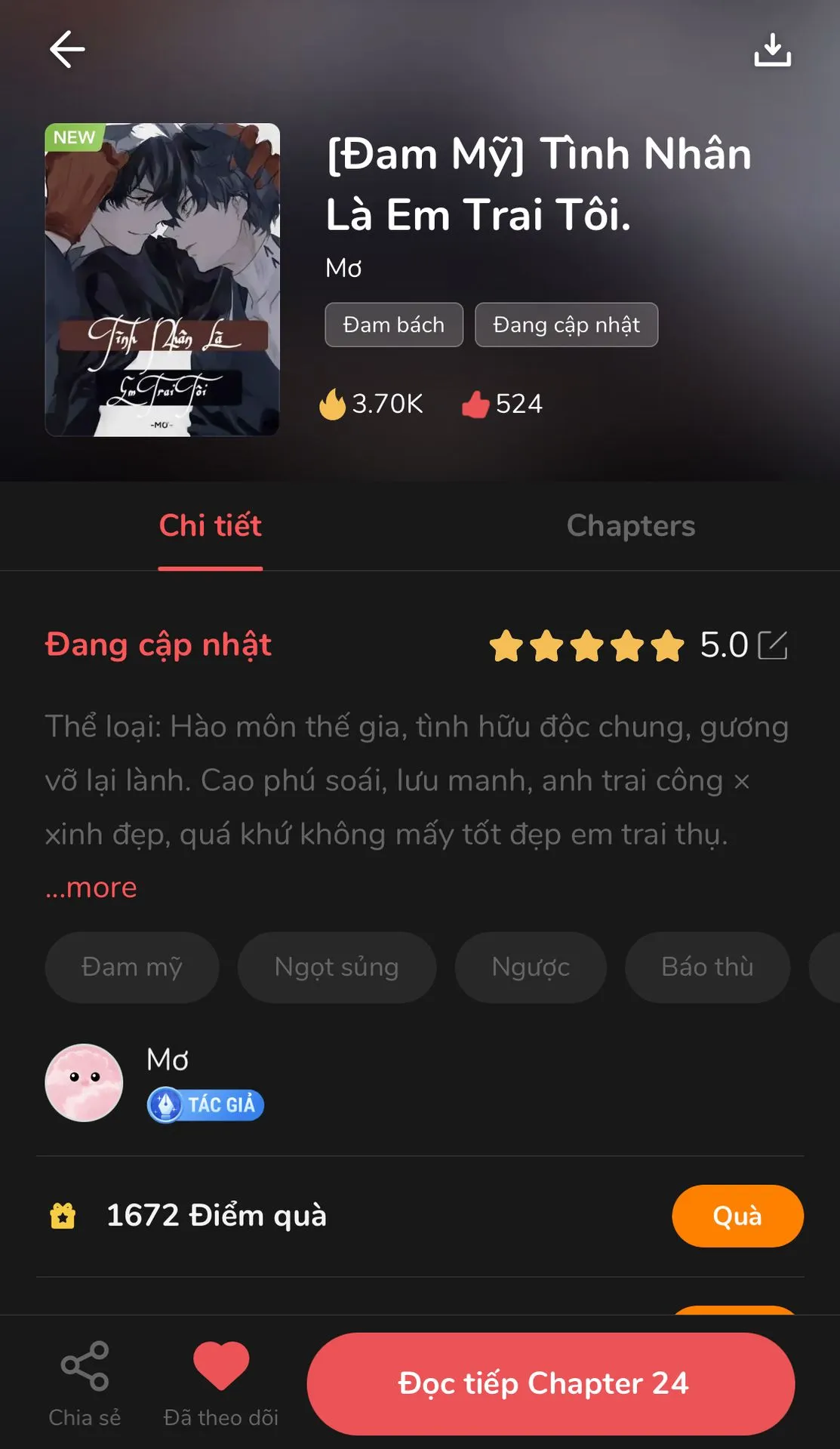The height and width of the screenshot is (1449, 840).
Task: Tap the Đam bách genre label
Action: point(394,325)
